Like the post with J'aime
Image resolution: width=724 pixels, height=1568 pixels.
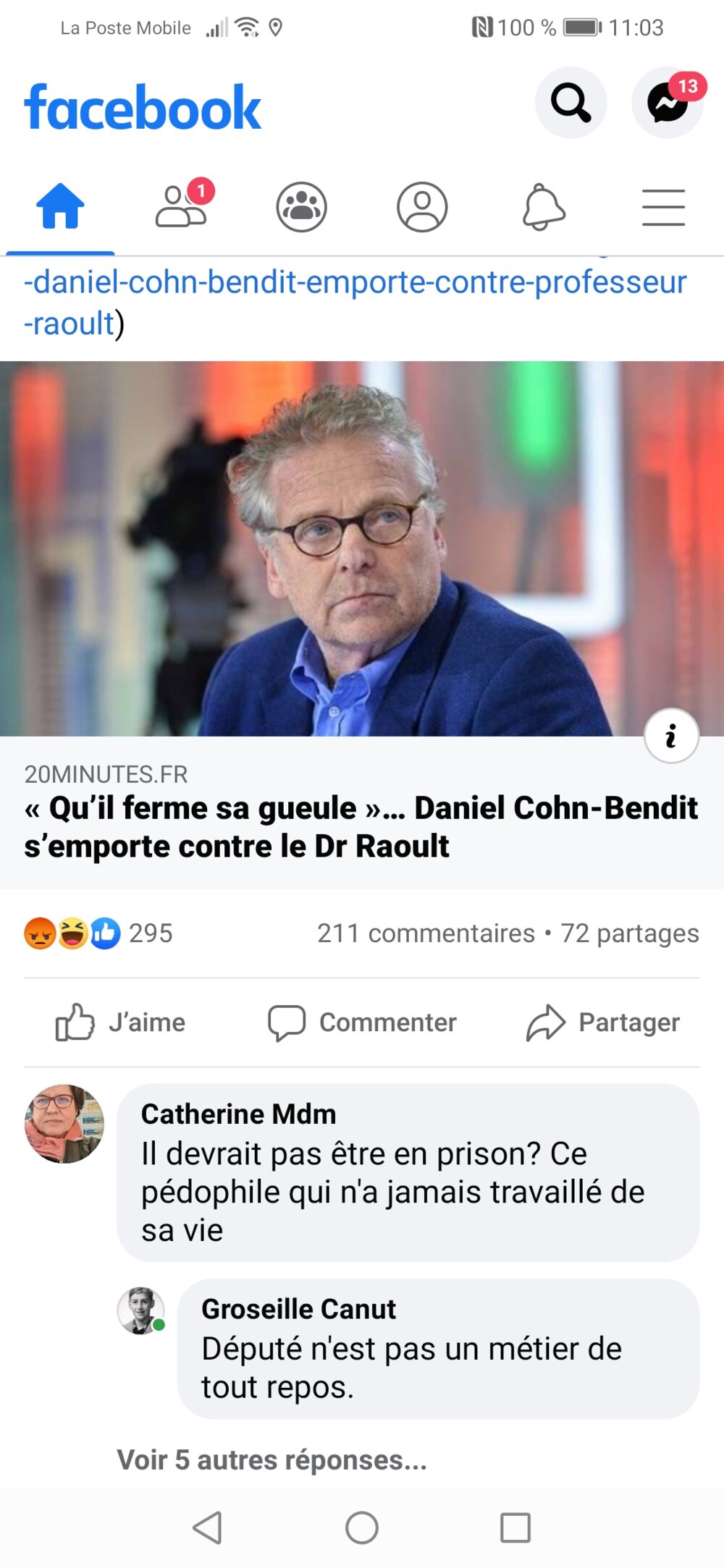[121, 1022]
